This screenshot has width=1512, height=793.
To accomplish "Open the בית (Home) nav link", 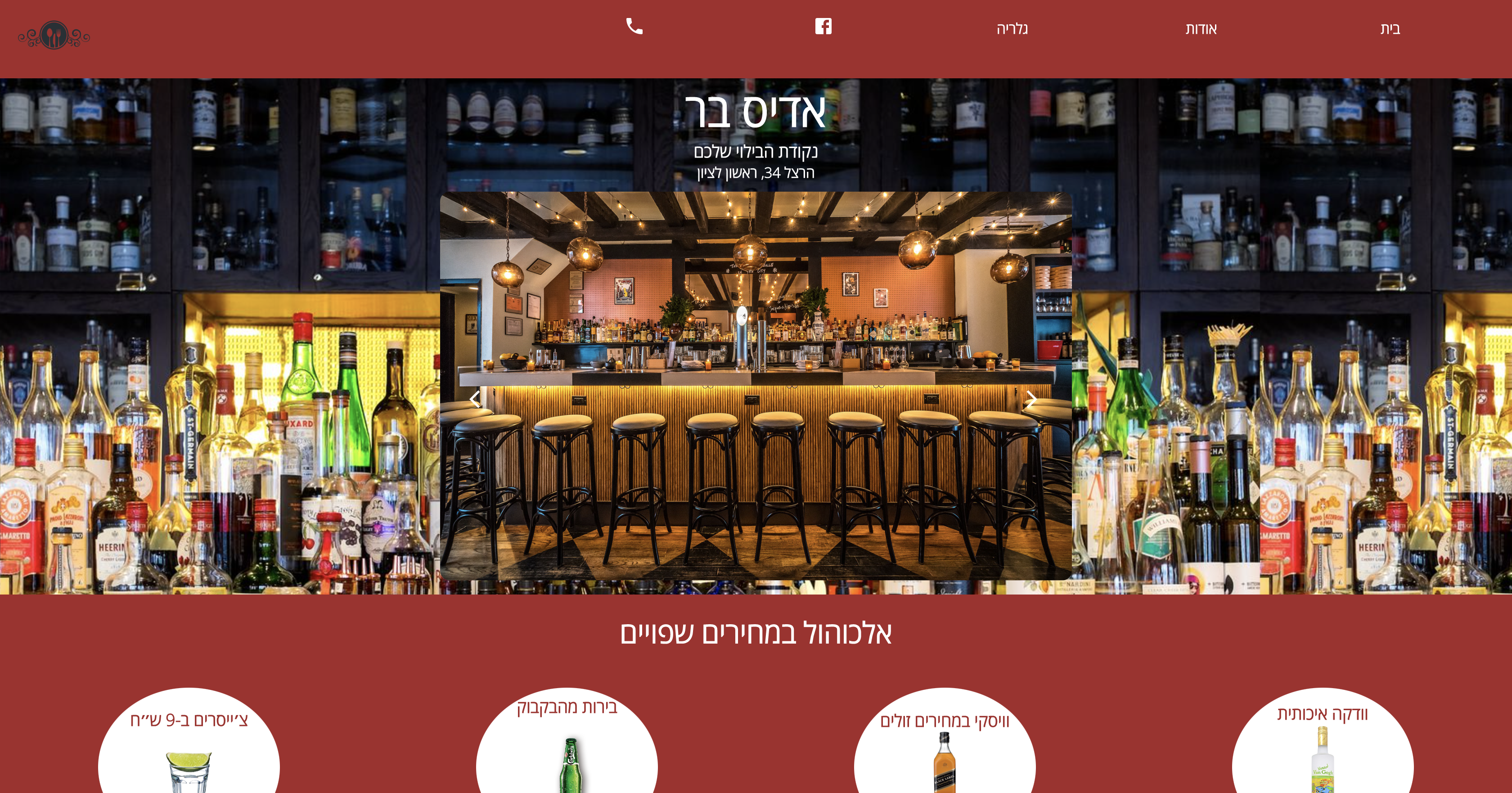I will pos(1389,28).
